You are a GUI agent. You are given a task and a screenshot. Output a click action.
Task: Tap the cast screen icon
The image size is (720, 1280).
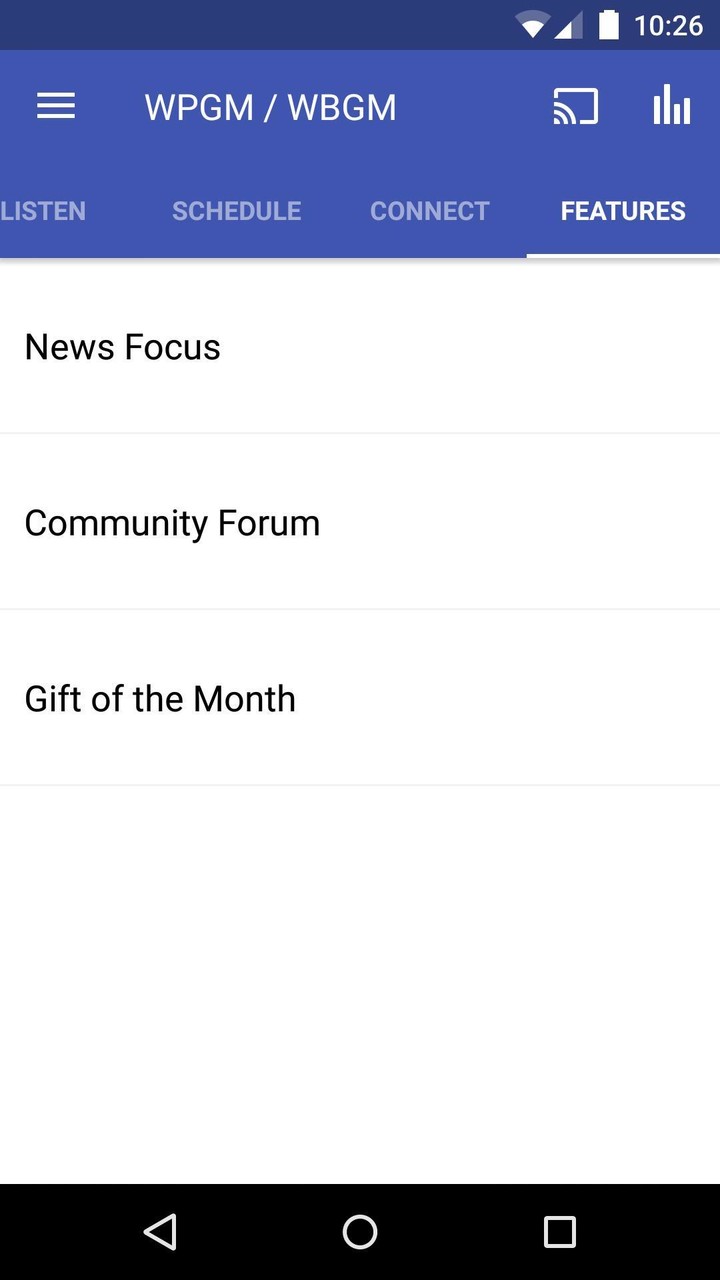coord(575,107)
